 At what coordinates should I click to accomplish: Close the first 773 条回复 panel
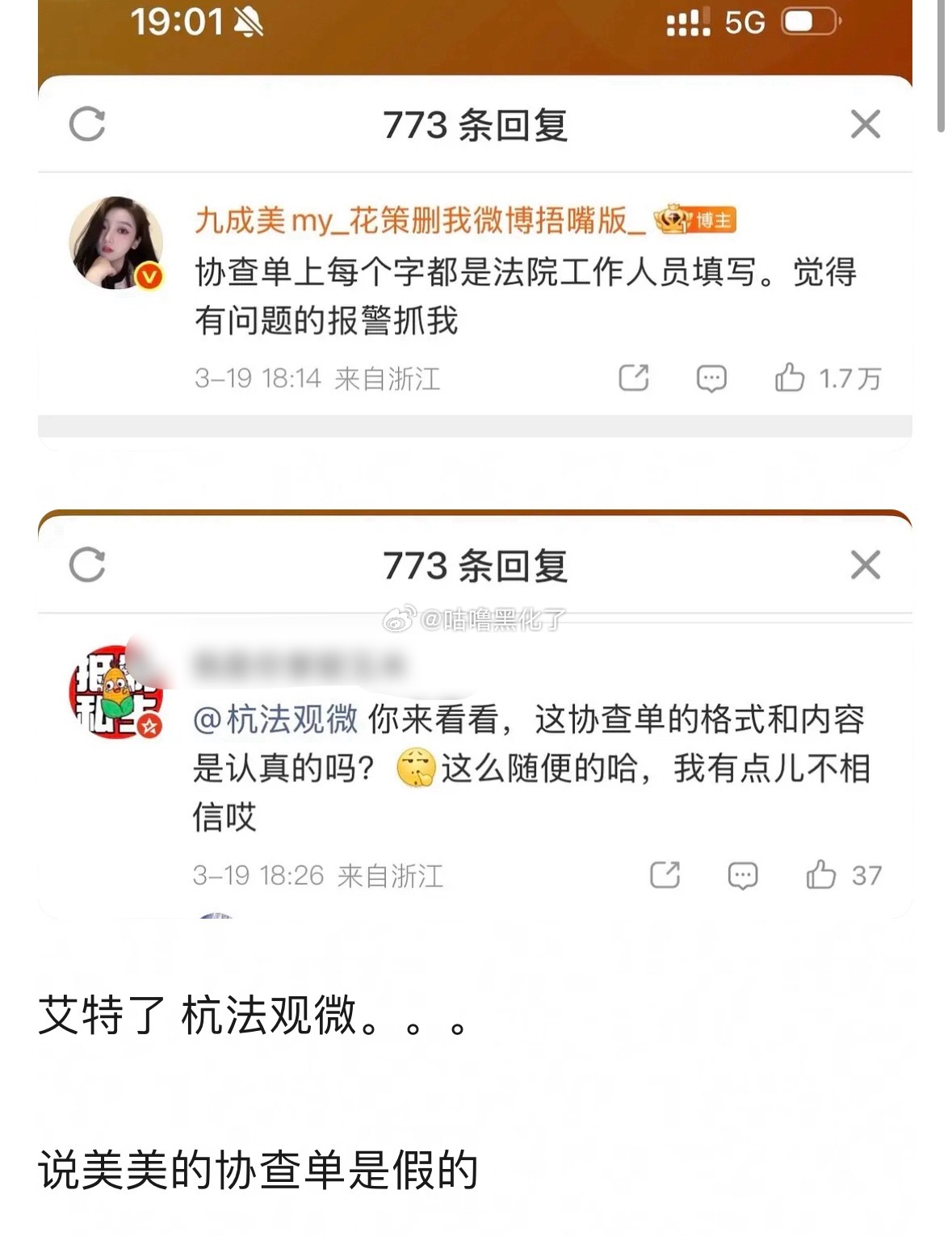pos(865,123)
